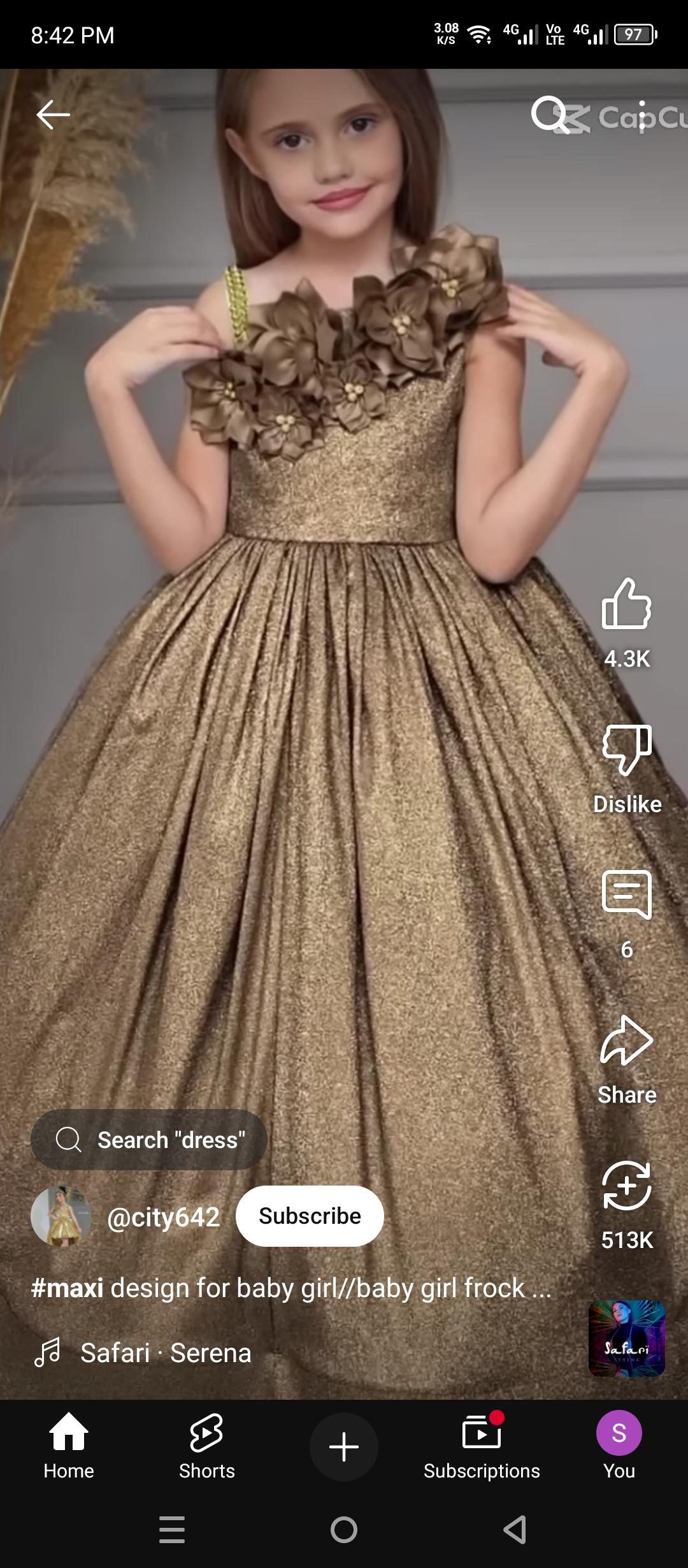
Task: Dislike this Short
Action: coord(627,751)
